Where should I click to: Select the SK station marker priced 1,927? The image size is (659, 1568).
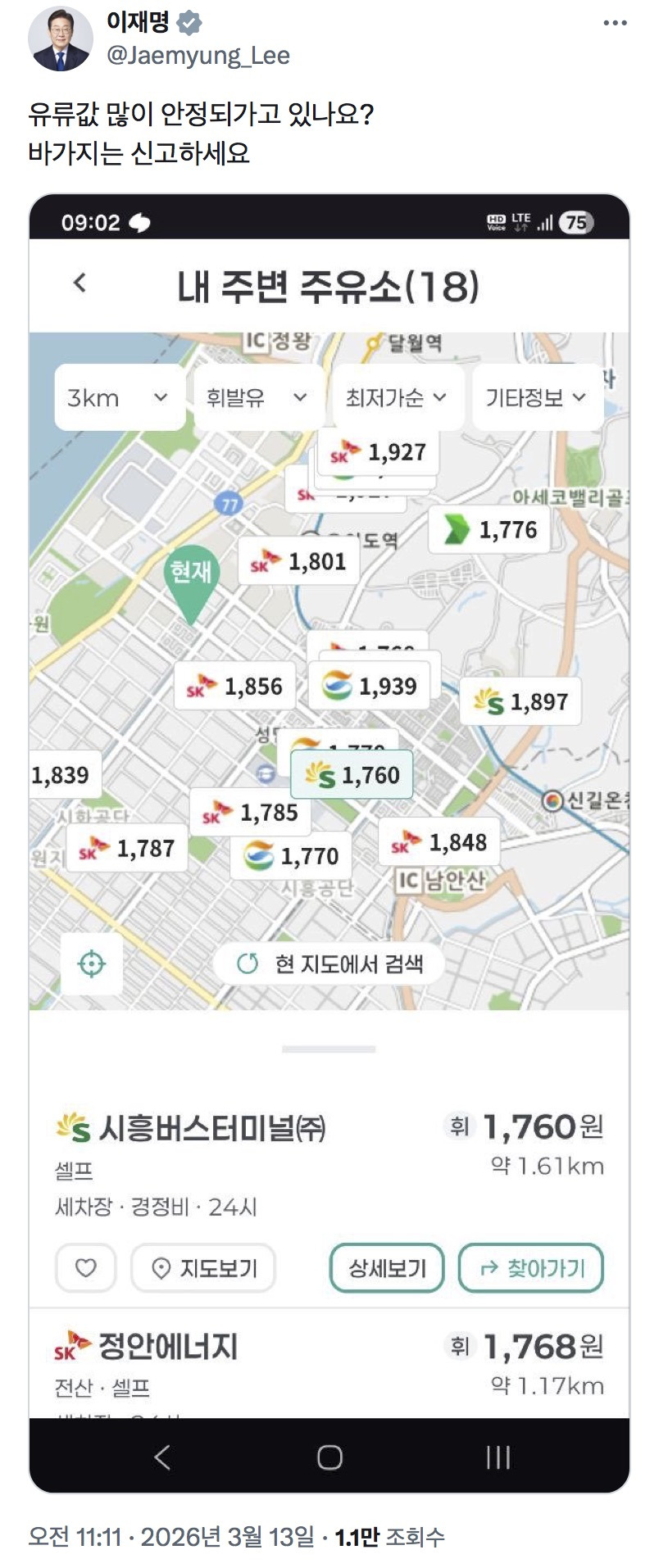click(382, 451)
